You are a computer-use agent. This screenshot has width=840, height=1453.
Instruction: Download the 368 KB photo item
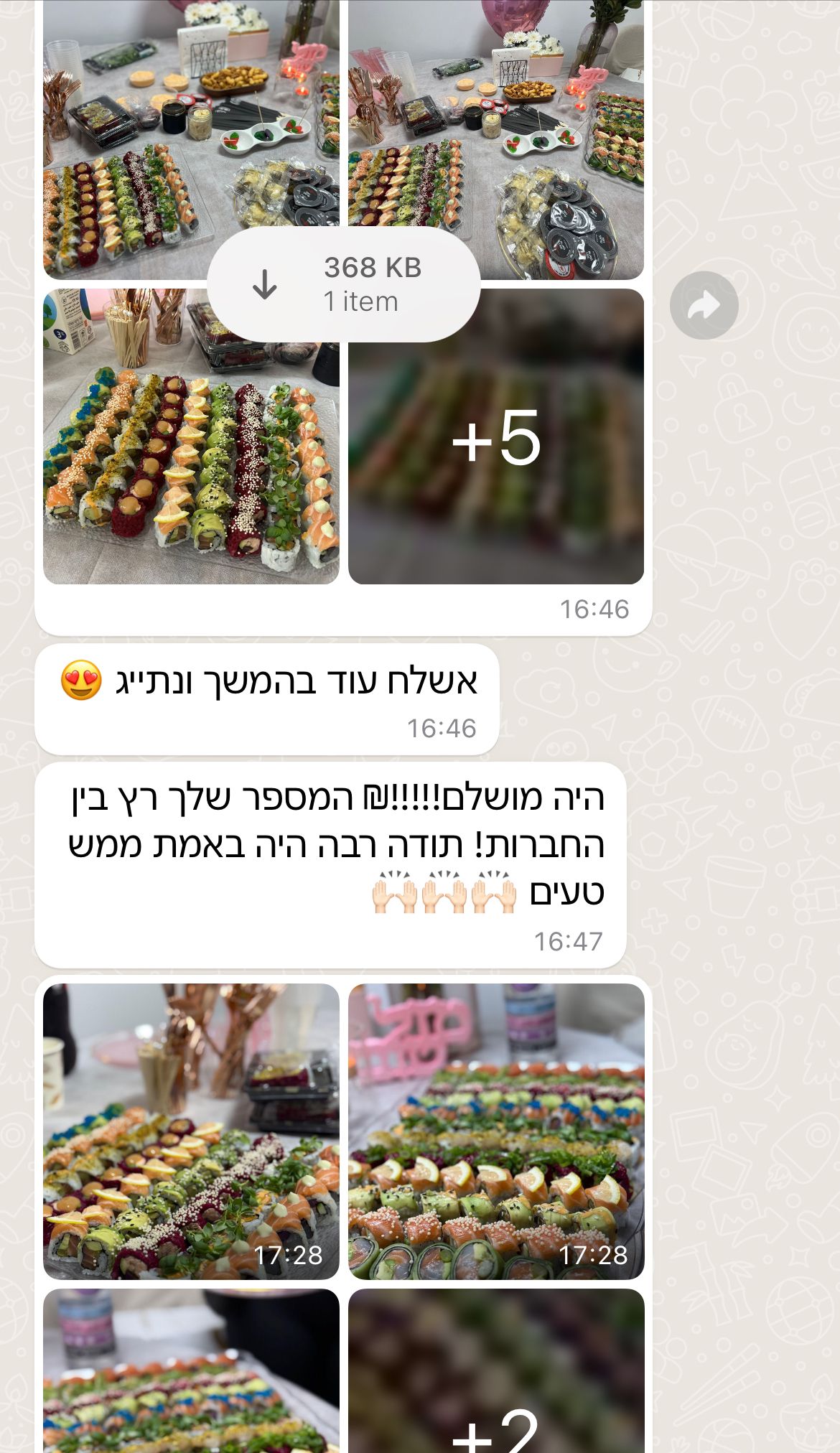coord(343,284)
